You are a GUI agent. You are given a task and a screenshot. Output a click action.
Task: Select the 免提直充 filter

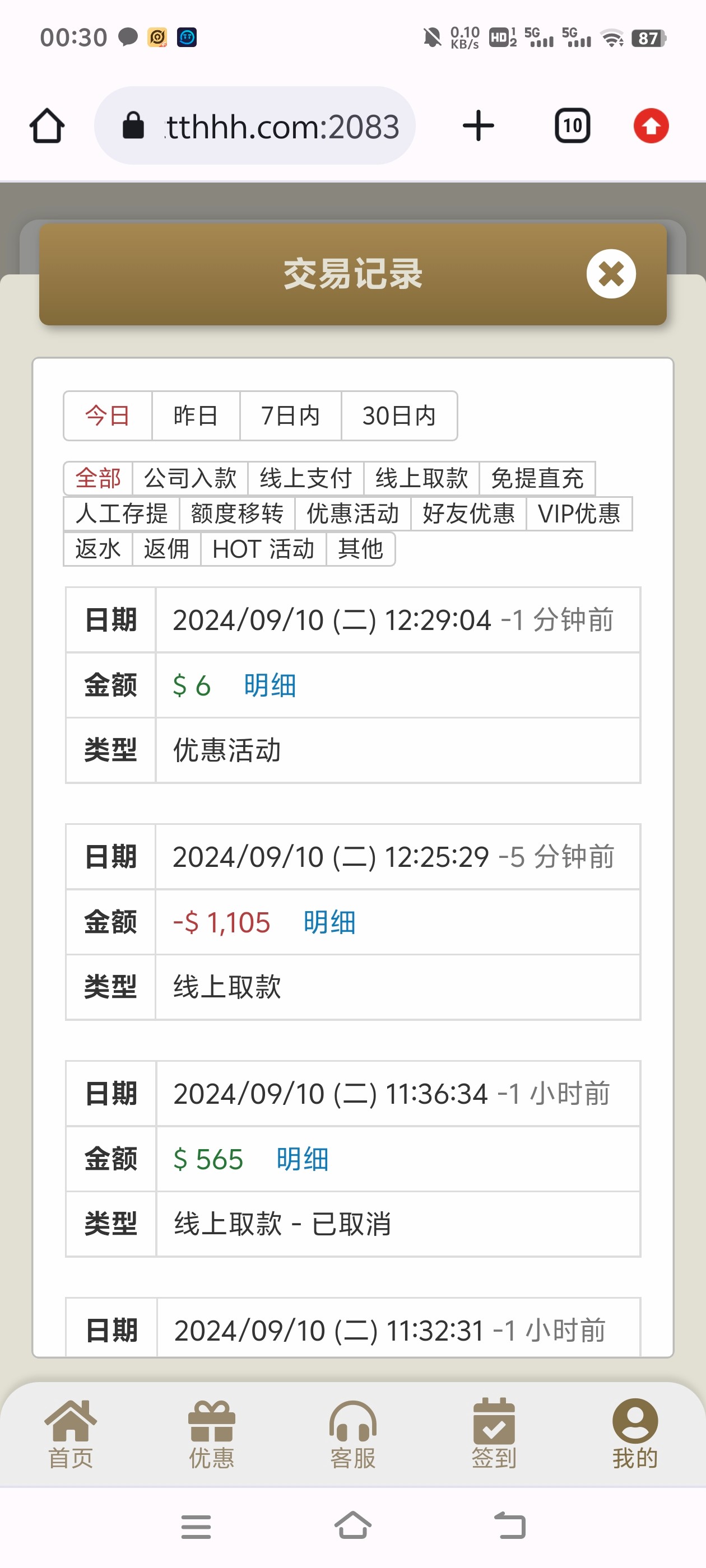click(537, 478)
